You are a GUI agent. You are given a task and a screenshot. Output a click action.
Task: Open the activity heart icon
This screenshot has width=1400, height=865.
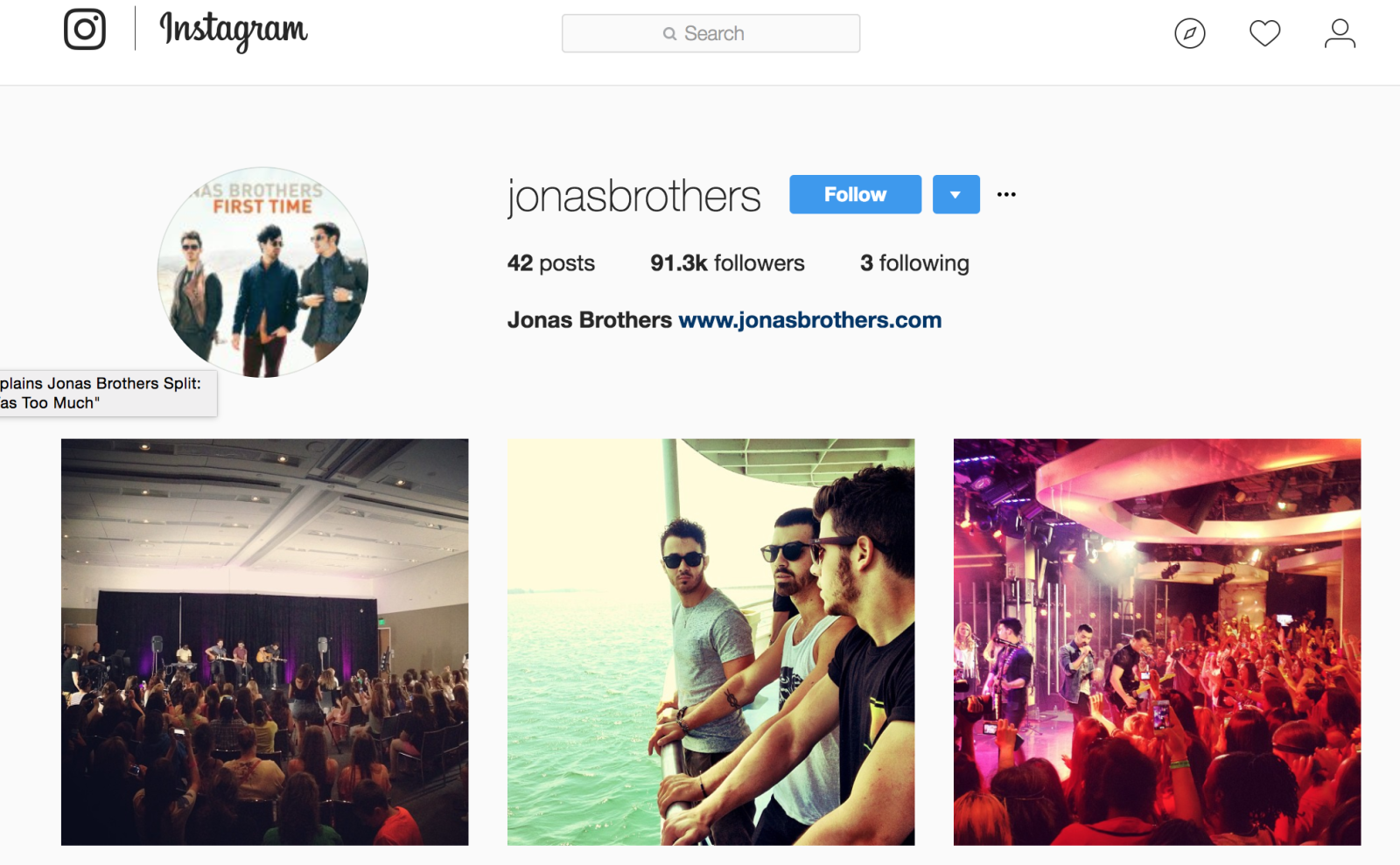[1264, 33]
